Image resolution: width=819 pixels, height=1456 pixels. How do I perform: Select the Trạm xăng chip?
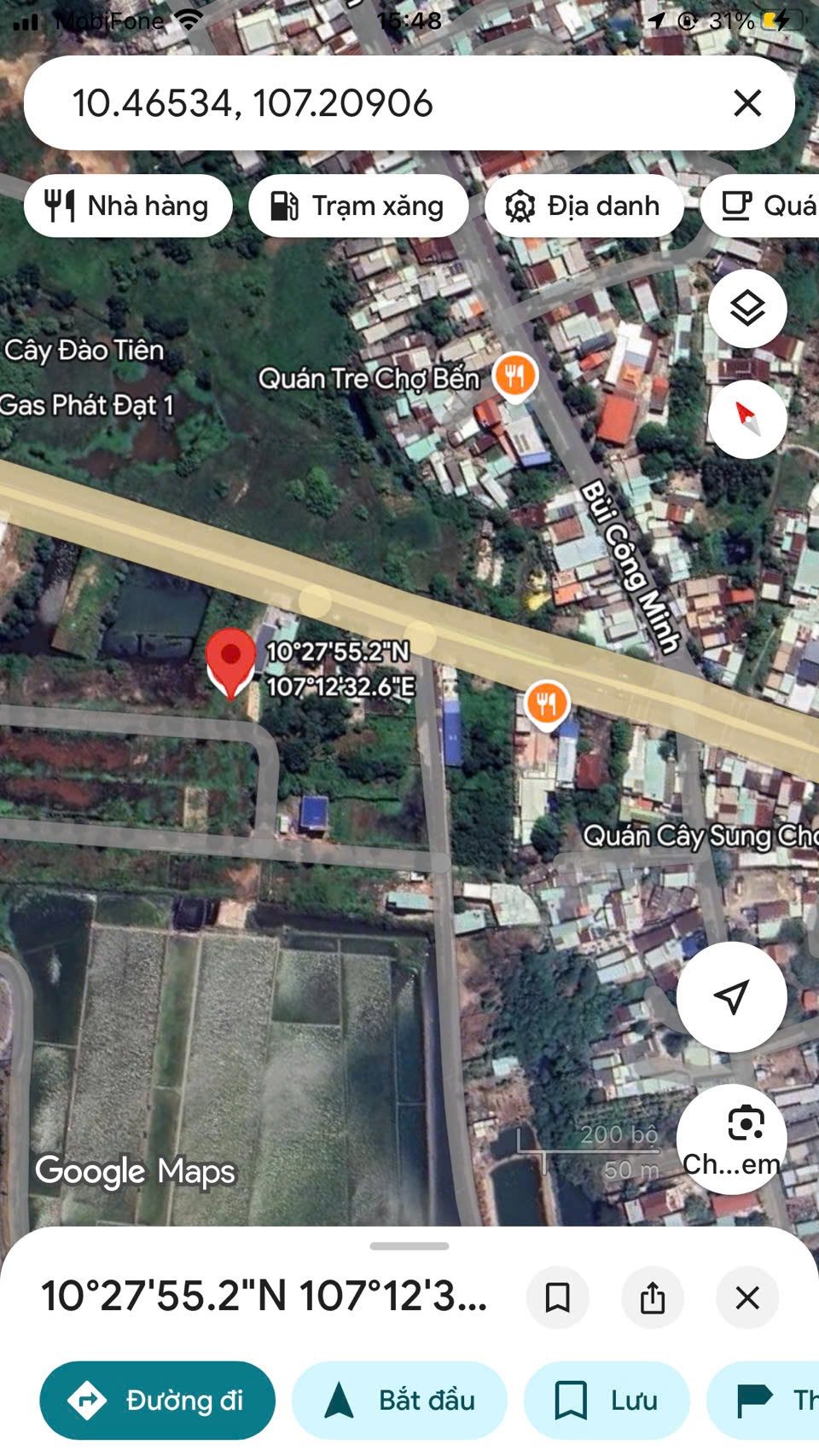(x=358, y=206)
